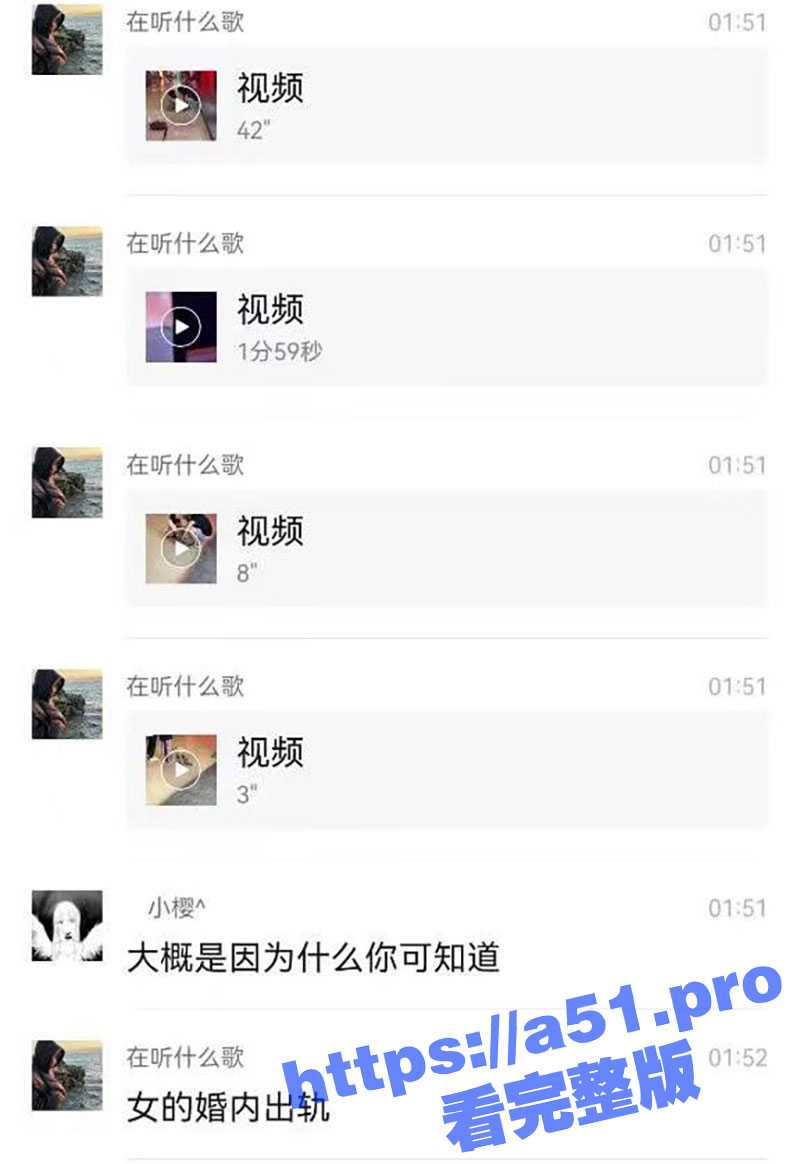The height and width of the screenshot is (1164, 800).
Task: Open the 8-second video clip
Action: [181, 548]
